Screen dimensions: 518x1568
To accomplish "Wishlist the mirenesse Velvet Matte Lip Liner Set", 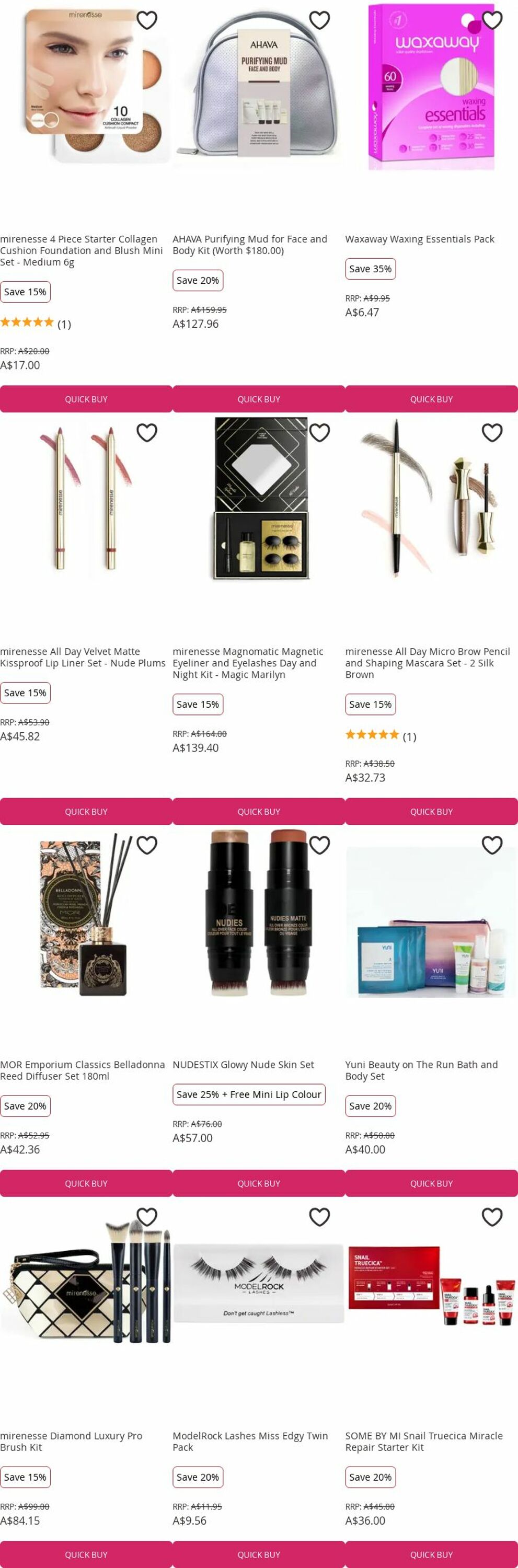I will tap(147, 433).
